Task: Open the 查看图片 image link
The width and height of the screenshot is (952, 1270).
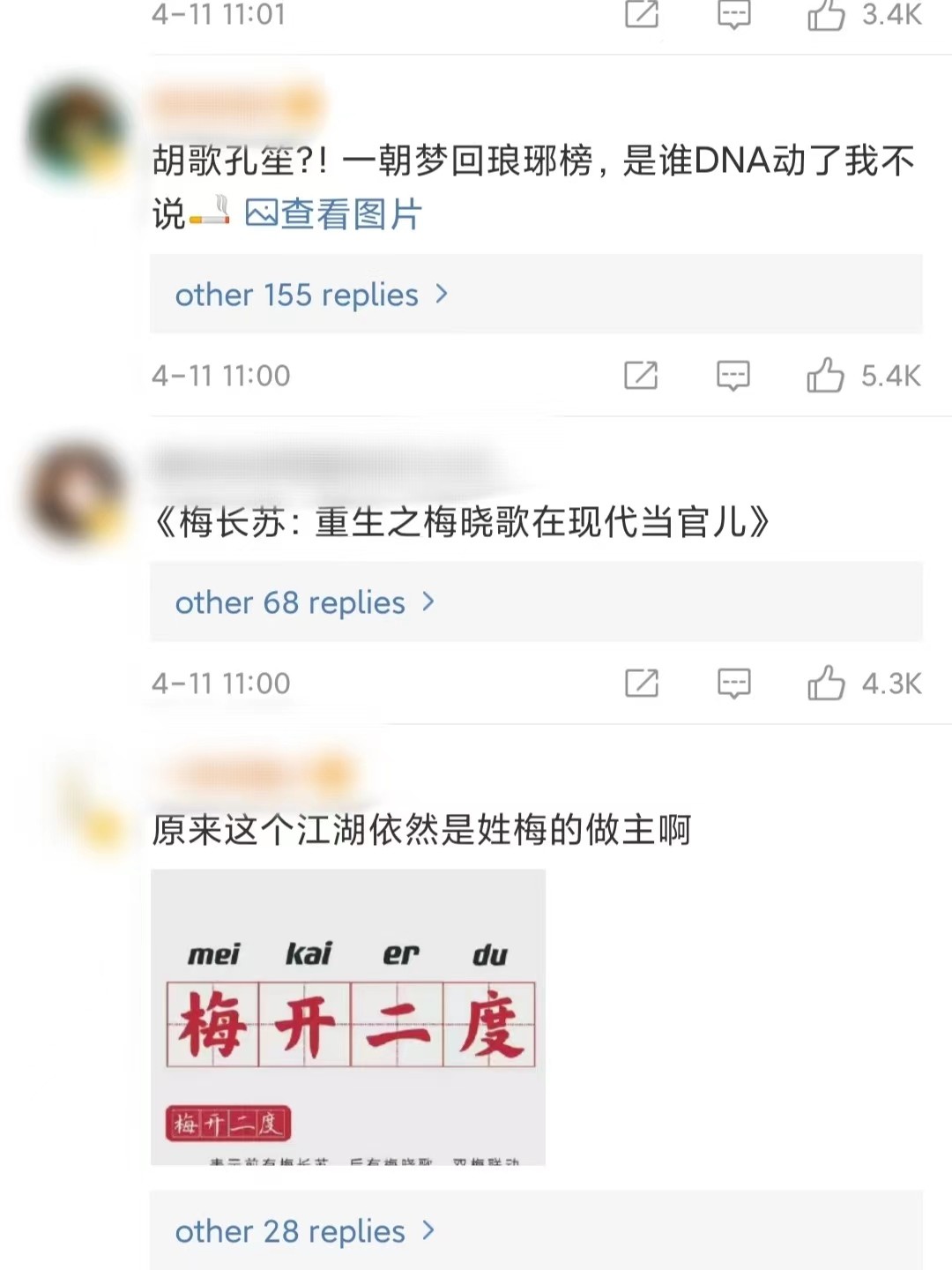Action: [333, 213]
